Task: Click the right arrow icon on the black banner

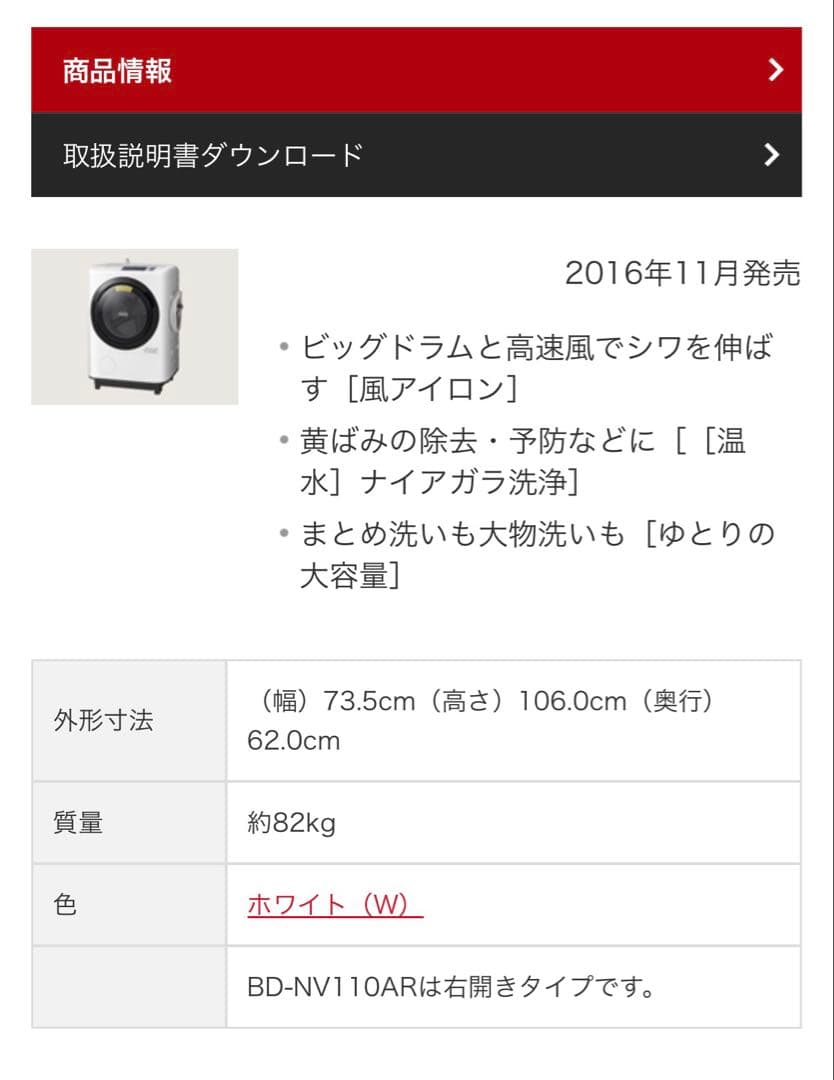Action: click(771, 155)
